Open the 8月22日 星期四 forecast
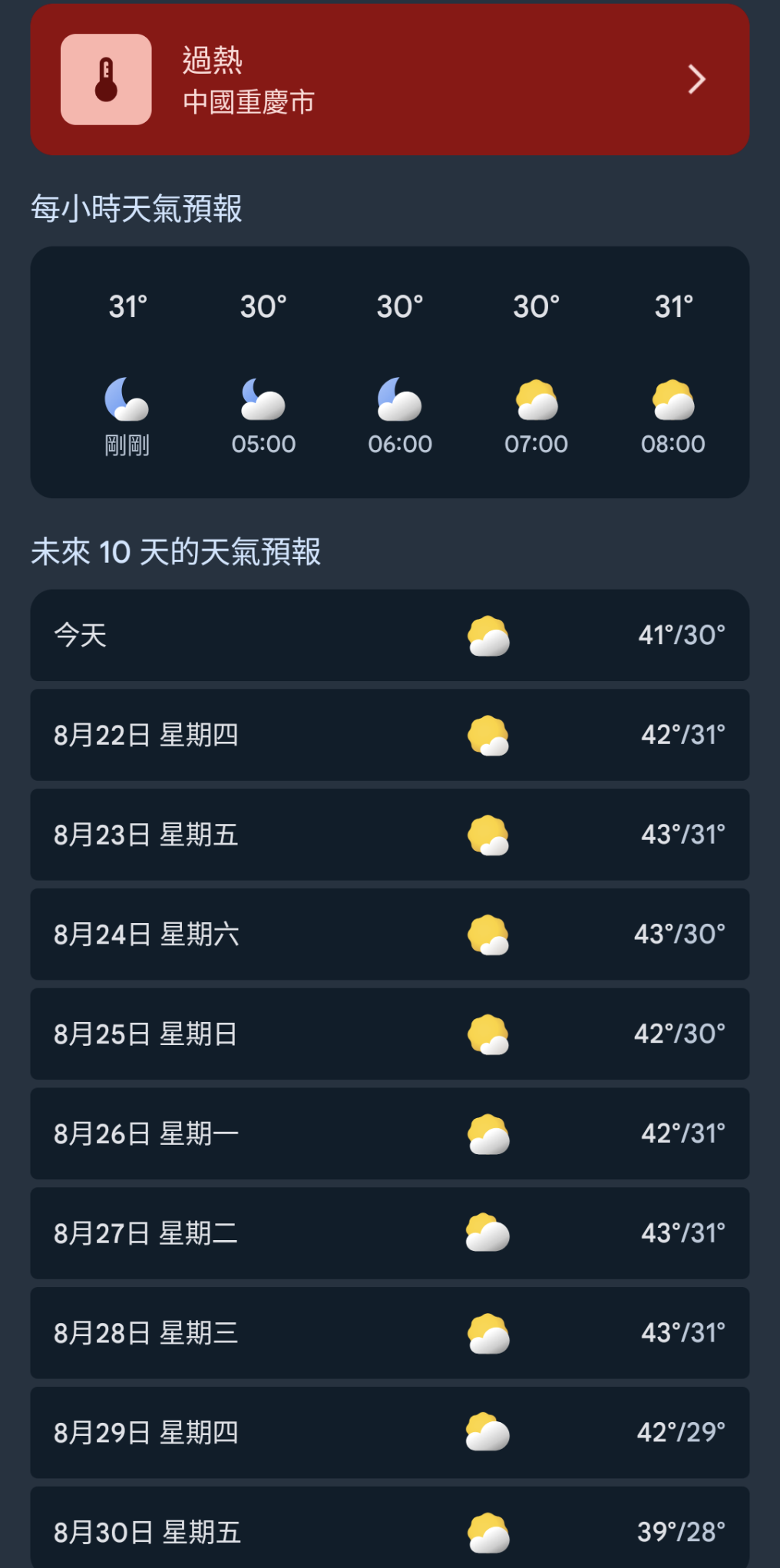Viewport: 780px width, 1568px height. point(389,735)
